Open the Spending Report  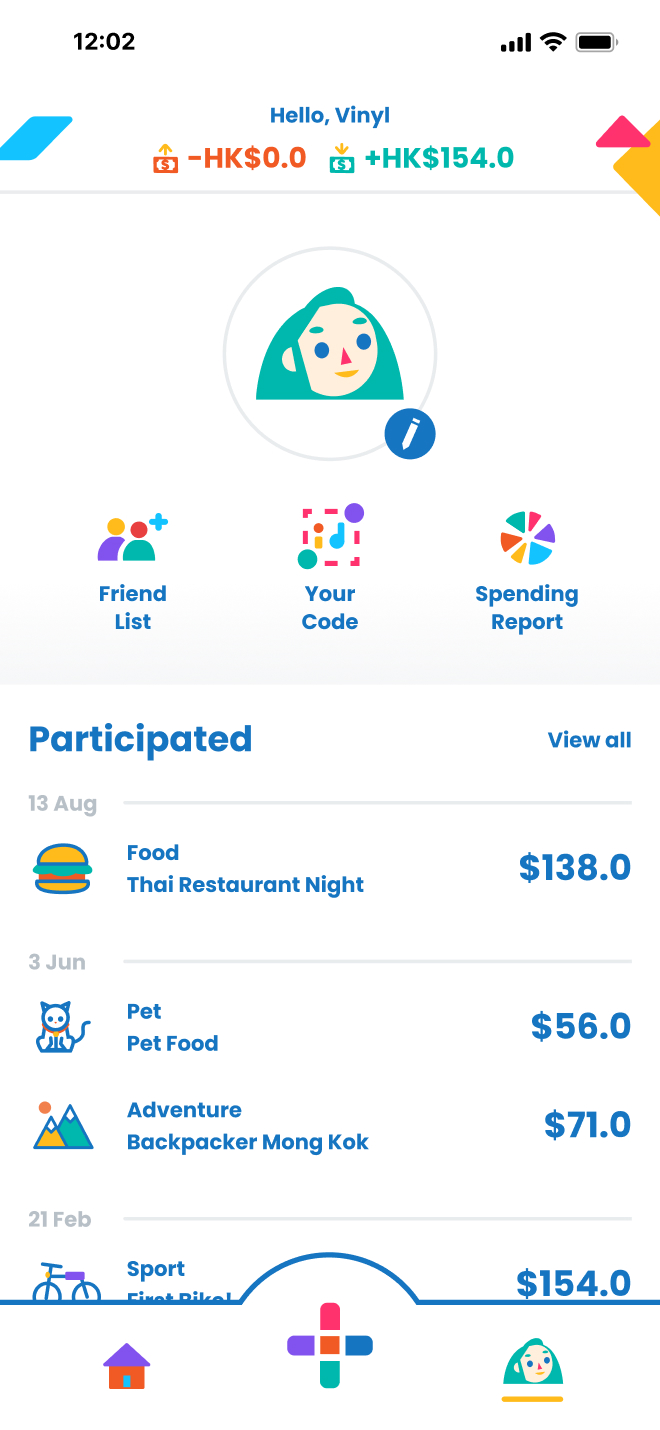coord(527,568)
